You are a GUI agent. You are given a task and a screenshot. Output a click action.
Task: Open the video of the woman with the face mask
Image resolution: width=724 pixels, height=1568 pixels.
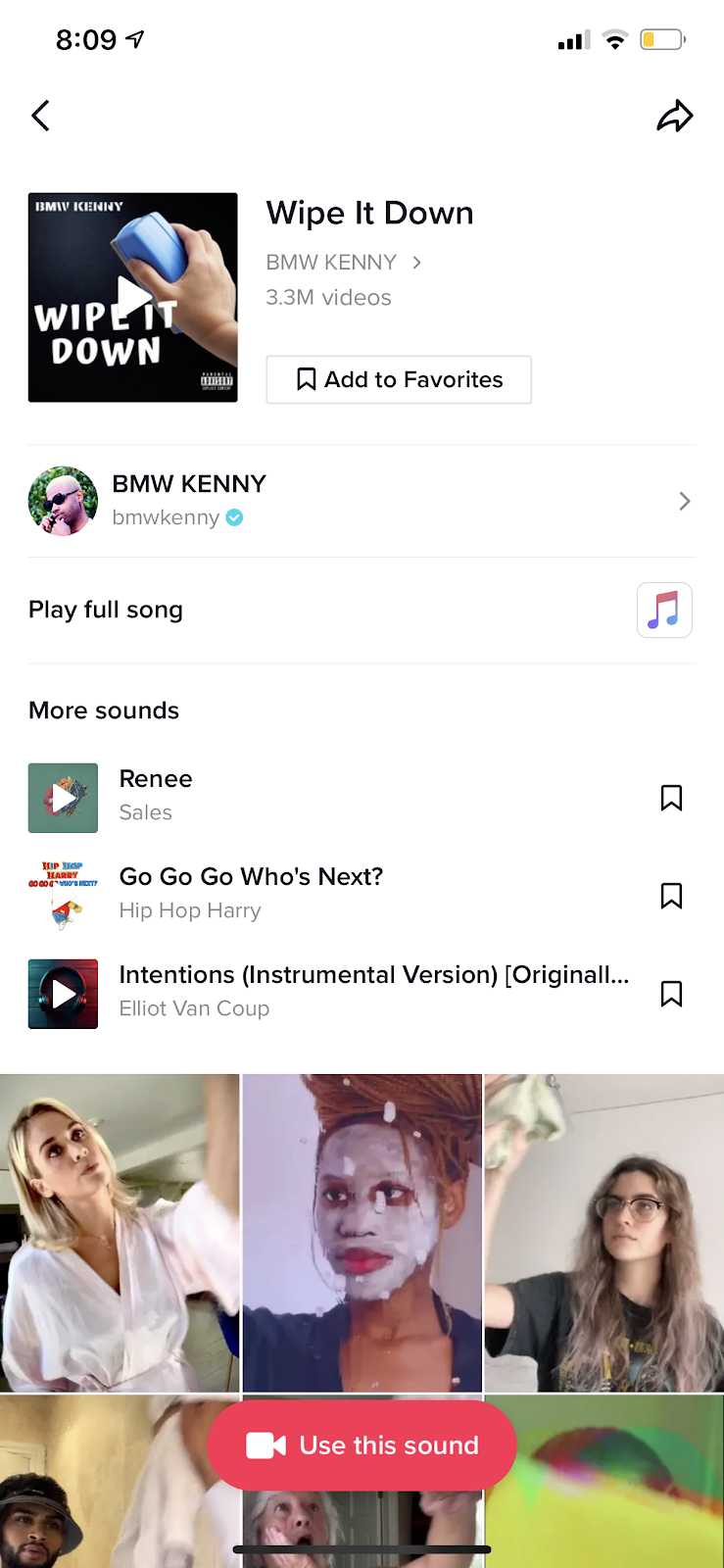(362, 1232)
